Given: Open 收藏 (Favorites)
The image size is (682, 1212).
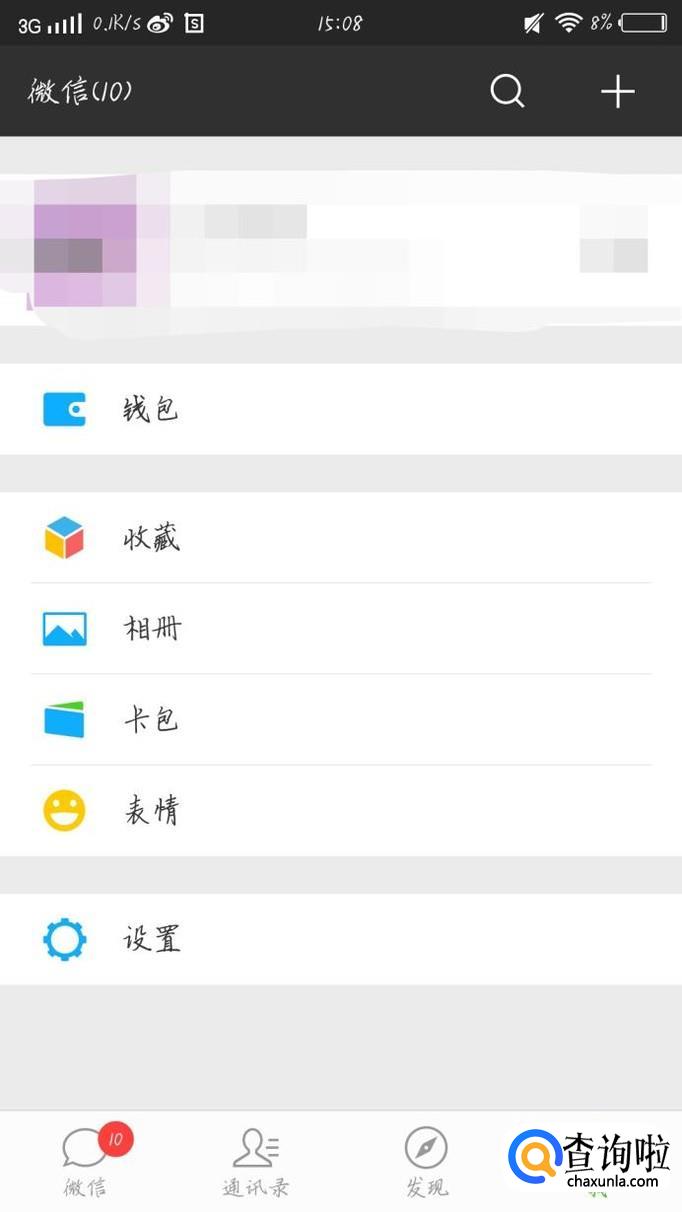Looking at the screenshot, I should (340, 538).
